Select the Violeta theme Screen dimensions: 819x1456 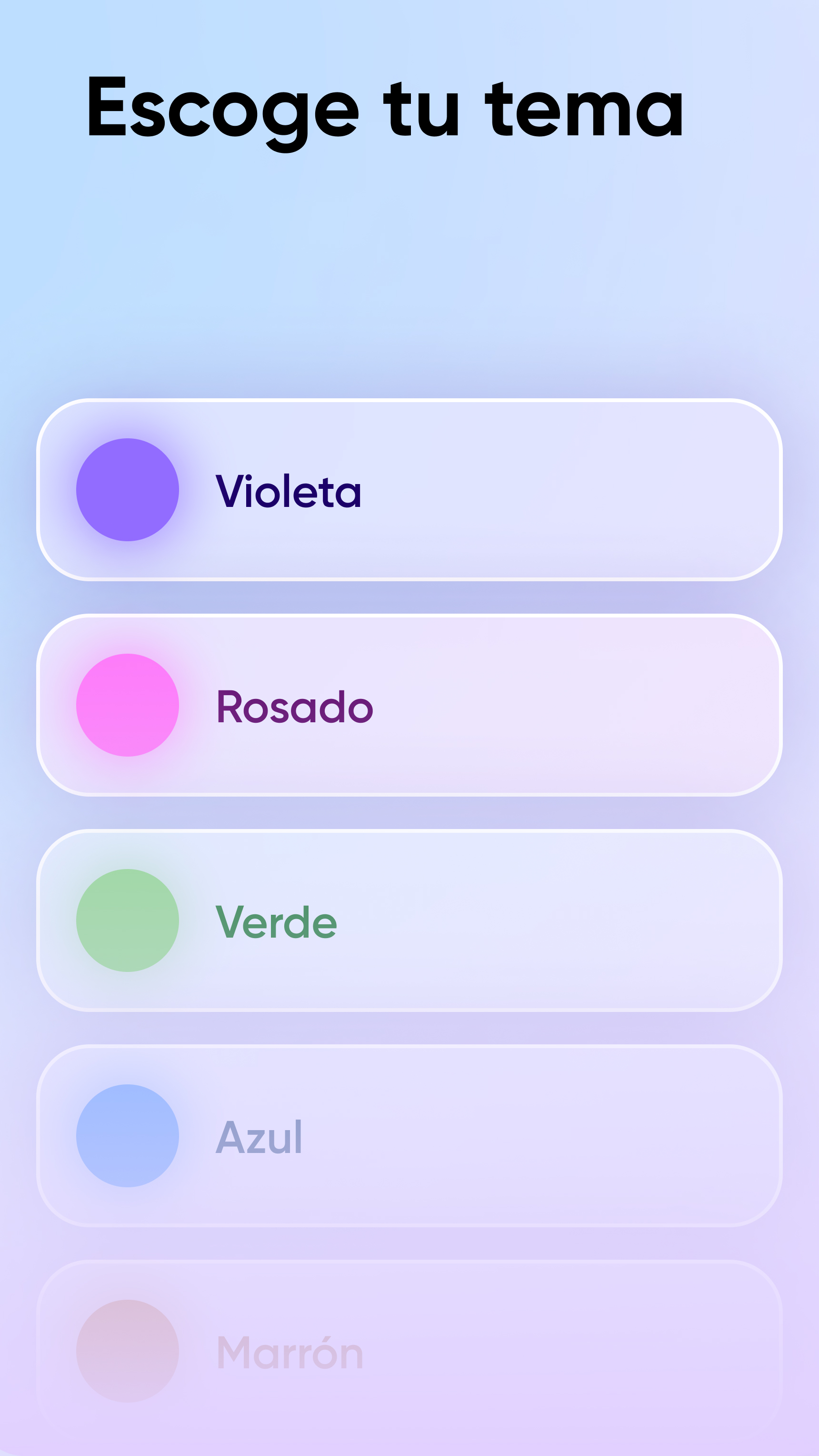[409, 490]
